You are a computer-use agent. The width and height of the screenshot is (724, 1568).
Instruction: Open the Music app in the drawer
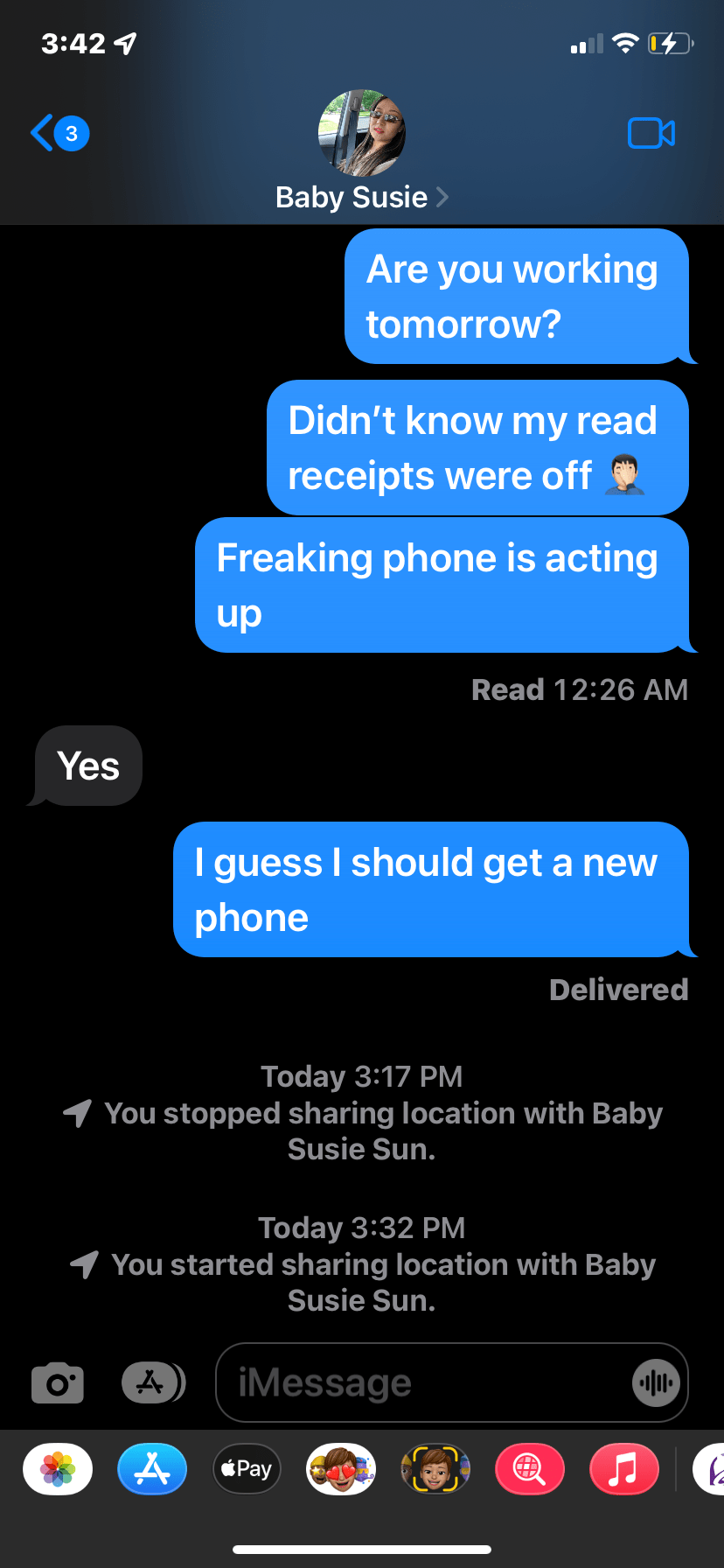623,1469
